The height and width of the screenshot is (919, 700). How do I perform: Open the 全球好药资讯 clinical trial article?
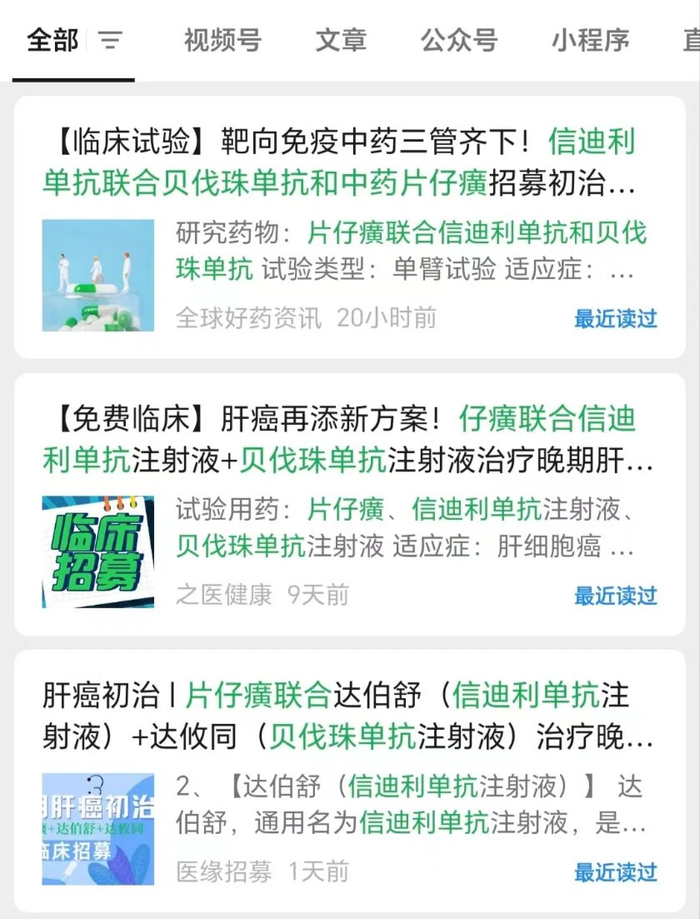[350, 227]
